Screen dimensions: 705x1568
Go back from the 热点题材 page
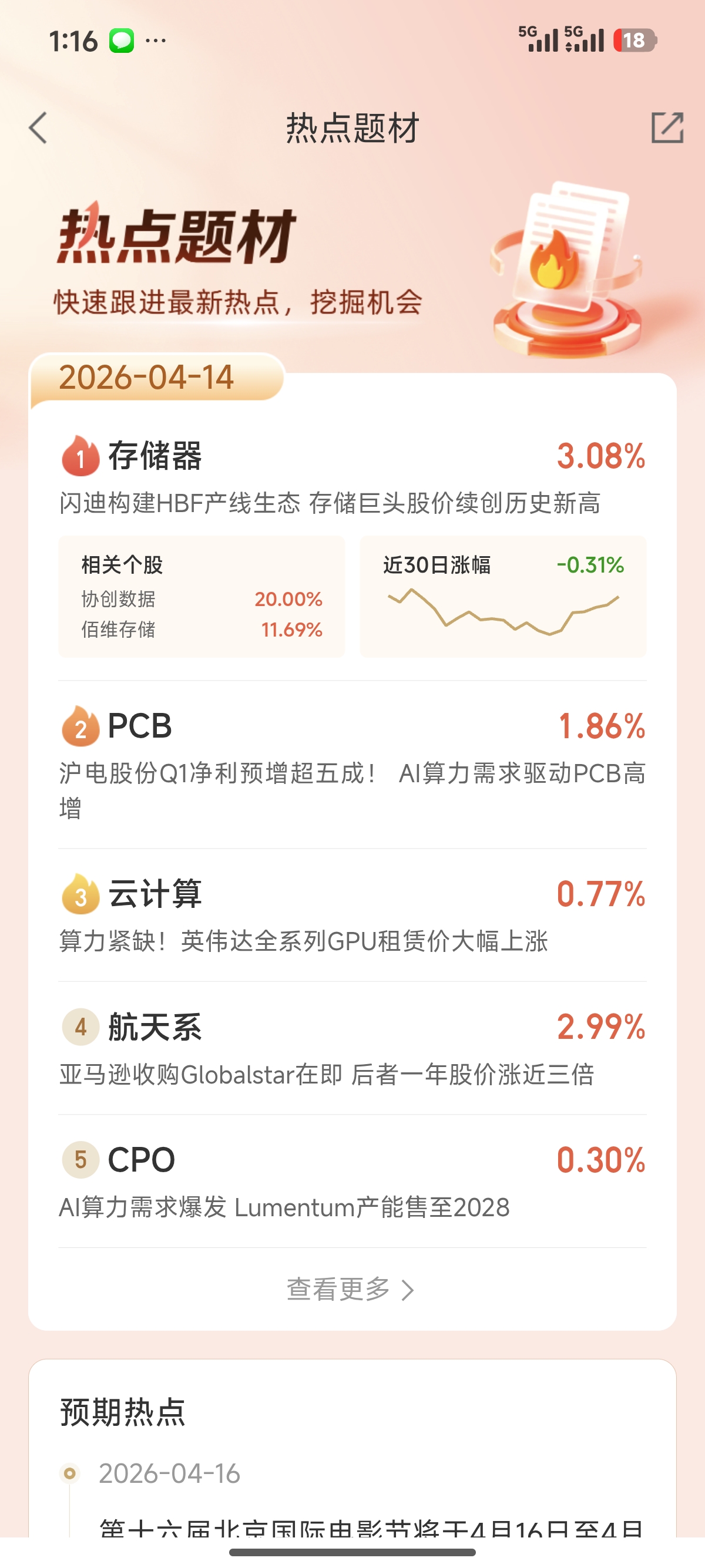click(x=38, y=128)
